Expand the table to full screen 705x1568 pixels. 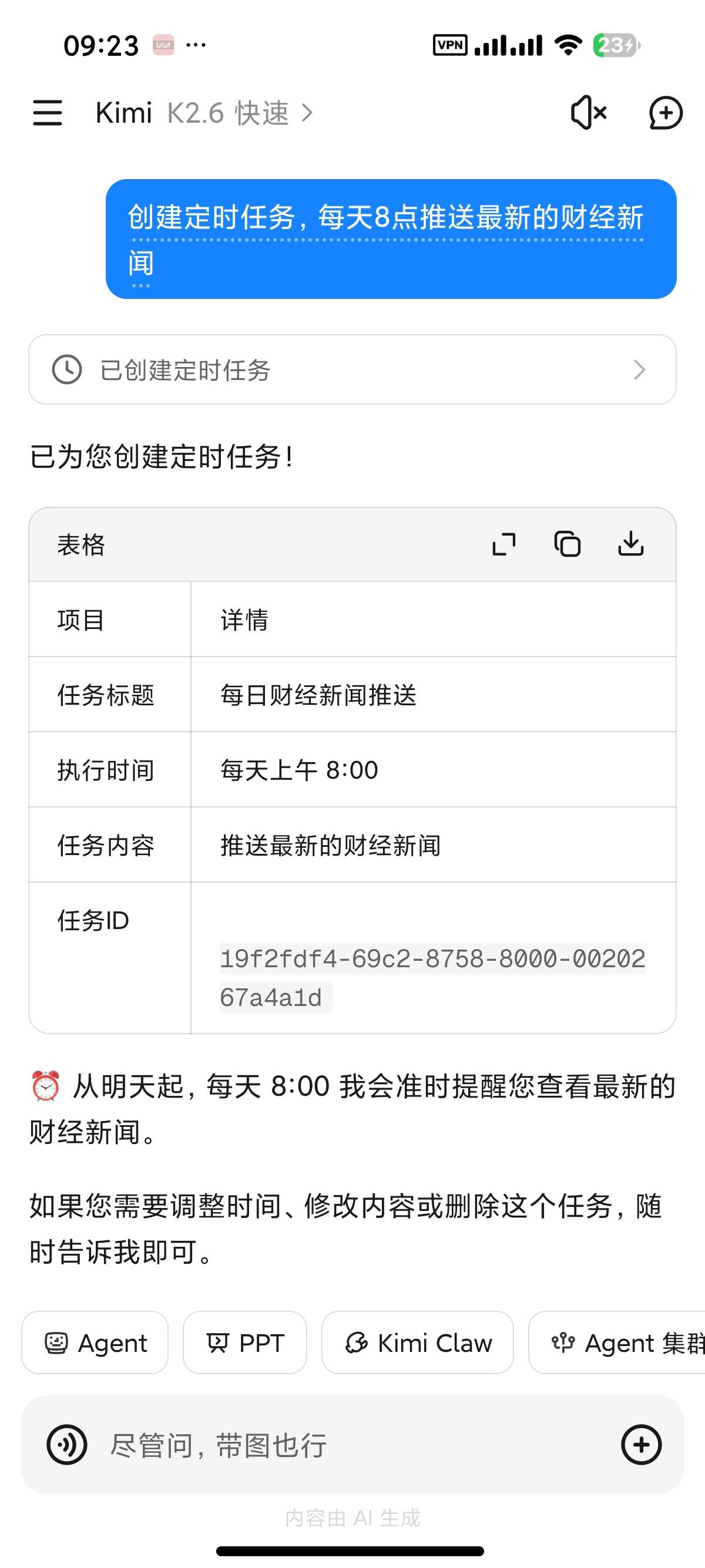(503, 544)
